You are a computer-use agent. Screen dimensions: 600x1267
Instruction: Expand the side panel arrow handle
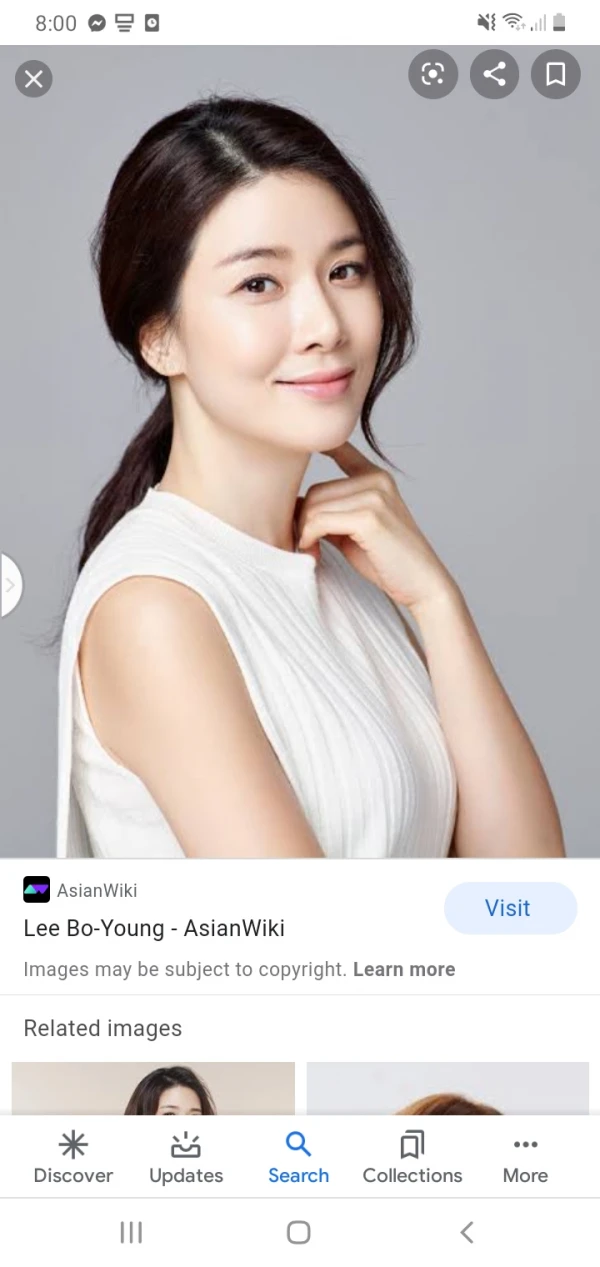click(x=10, y=585)
